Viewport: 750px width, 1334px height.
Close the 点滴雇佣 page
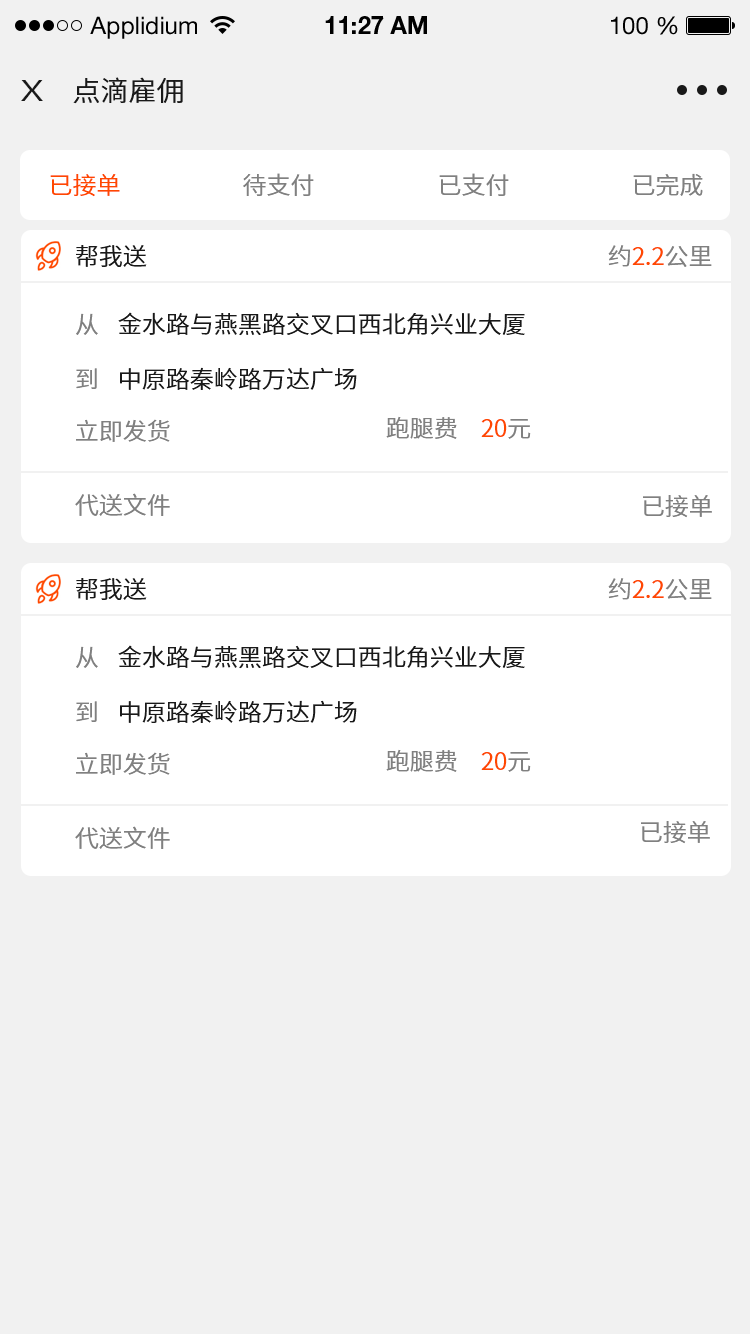[32, 91]
